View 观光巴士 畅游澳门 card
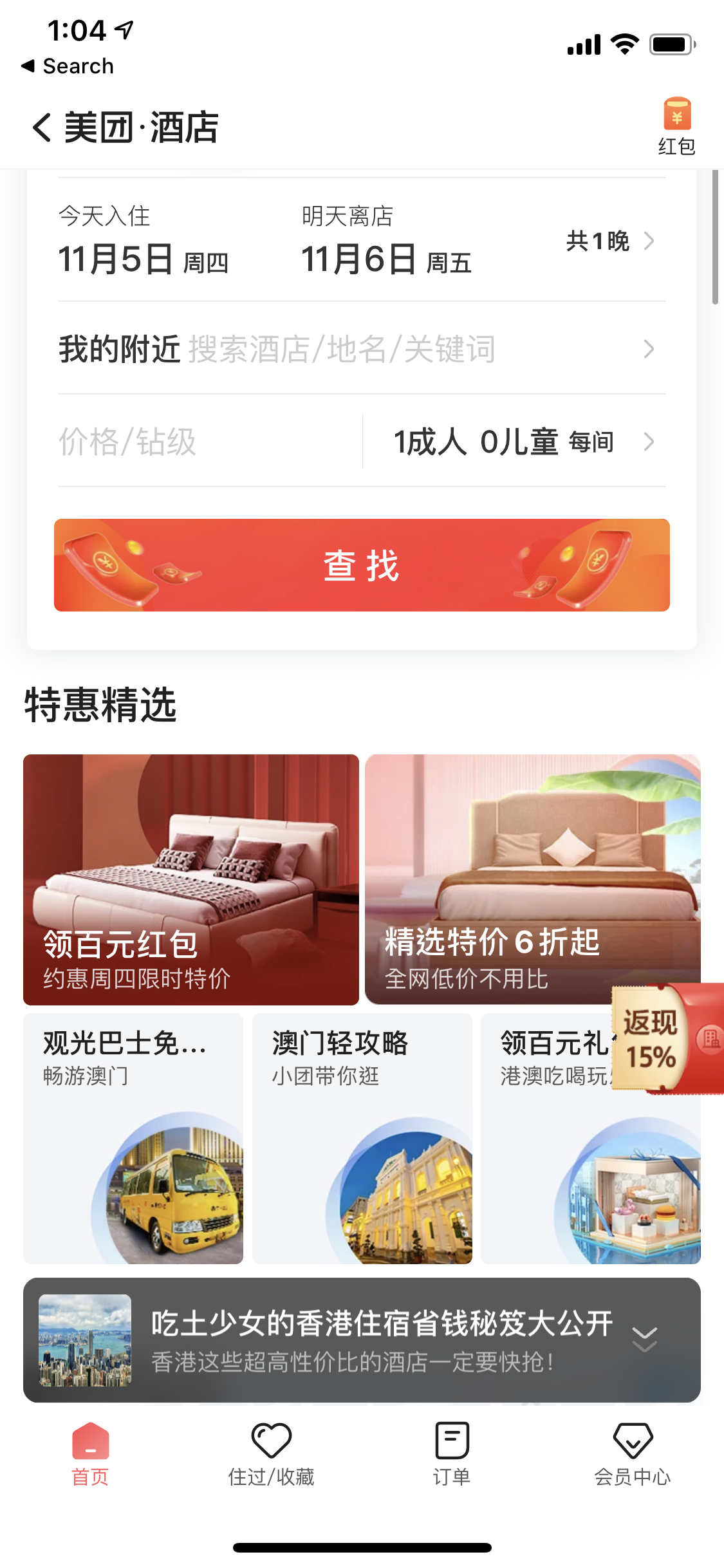The image size is (724, 1568). tap(133, 1138)
